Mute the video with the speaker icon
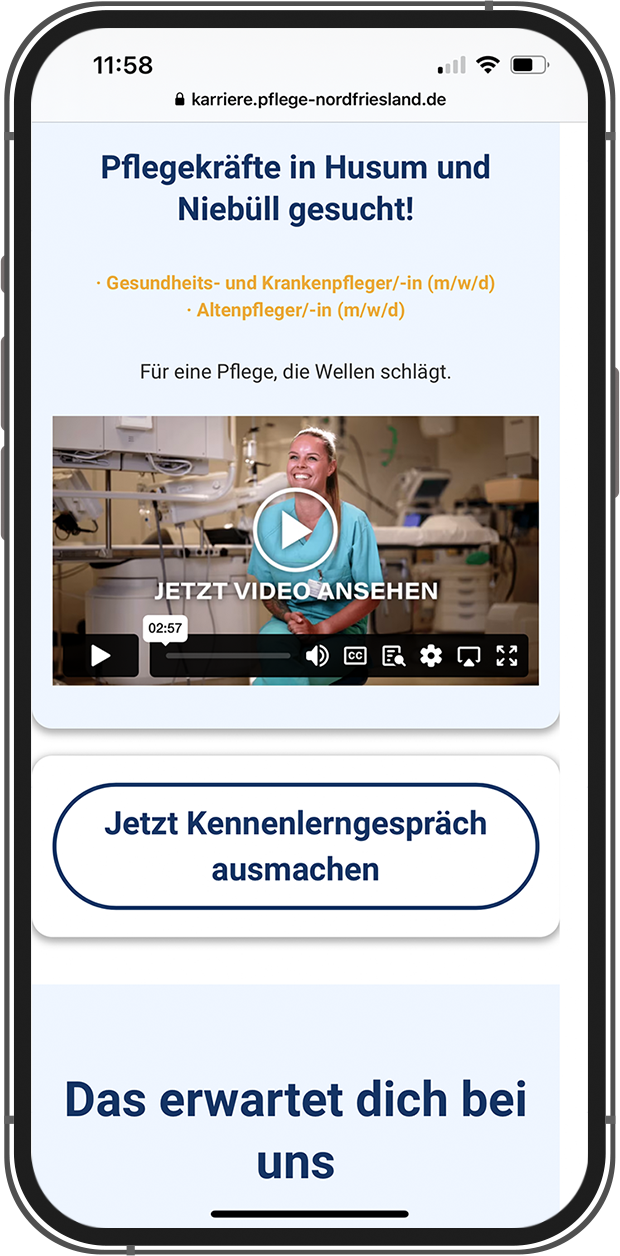The image size is (620, 1256). coord(317,656)
